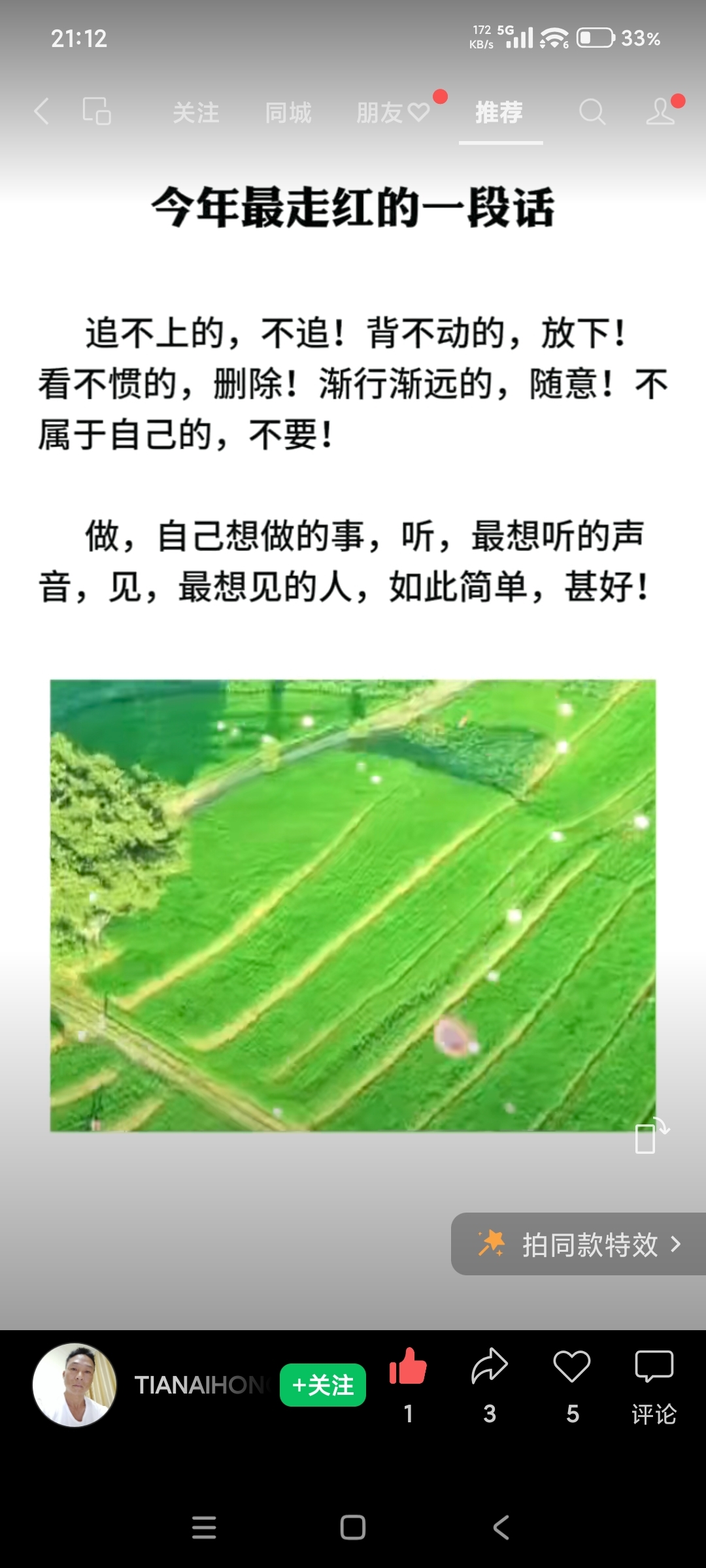The width and height of the screenshot is (706, 1568).
Task: Open the system recent apps button
Action: click(x=204, y=1527)
